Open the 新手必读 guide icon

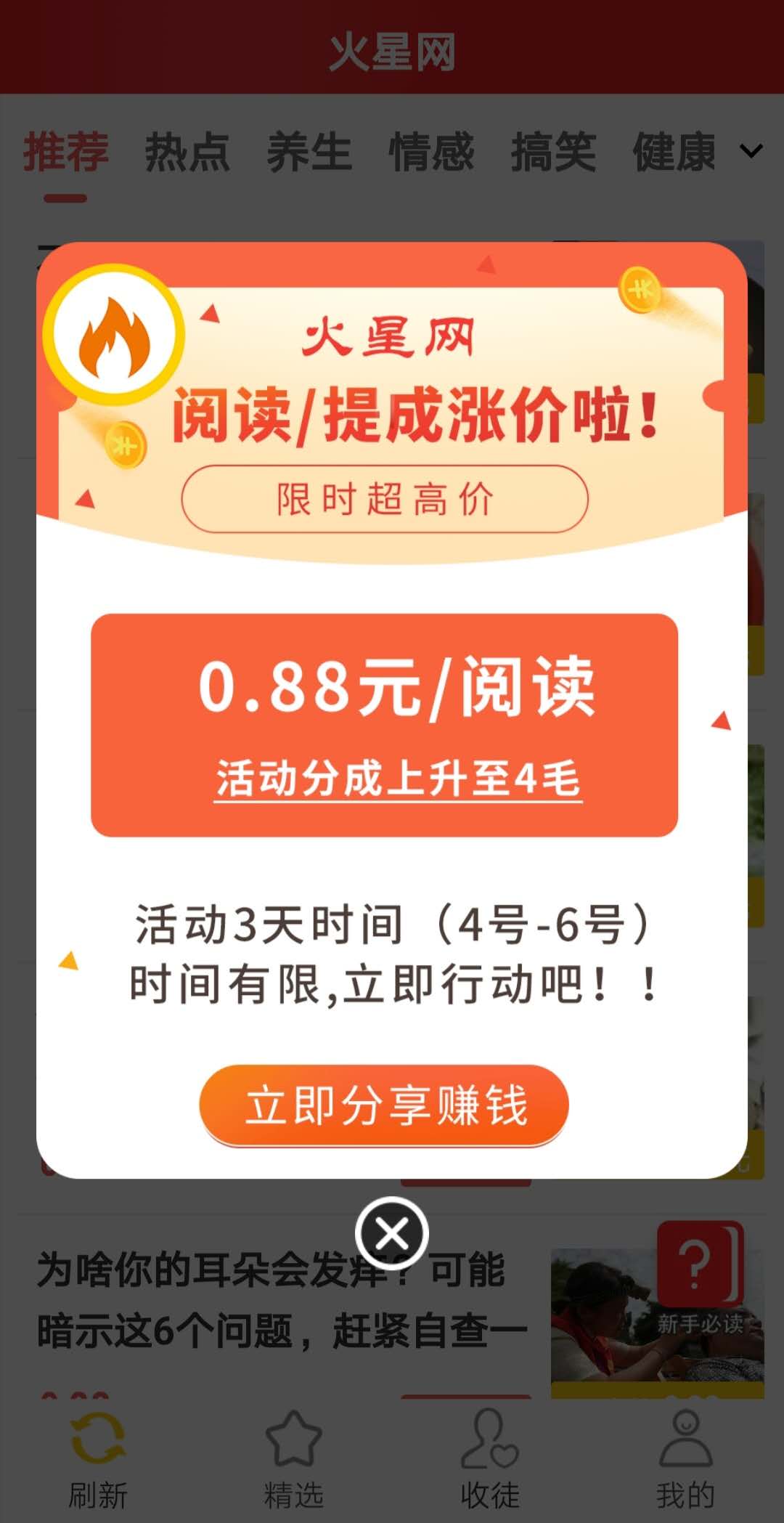click(701, 1278)
